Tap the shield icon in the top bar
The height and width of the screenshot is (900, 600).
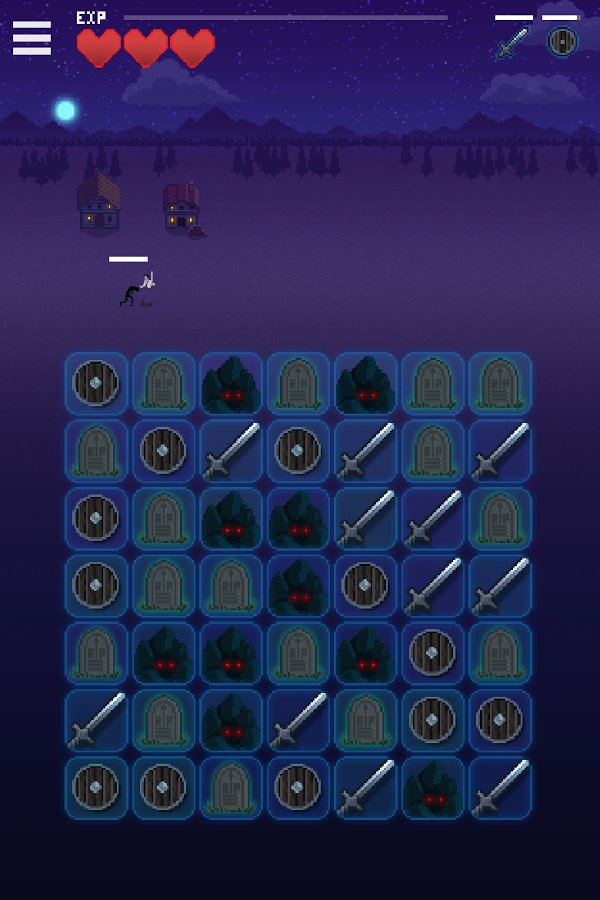(562, 42)
